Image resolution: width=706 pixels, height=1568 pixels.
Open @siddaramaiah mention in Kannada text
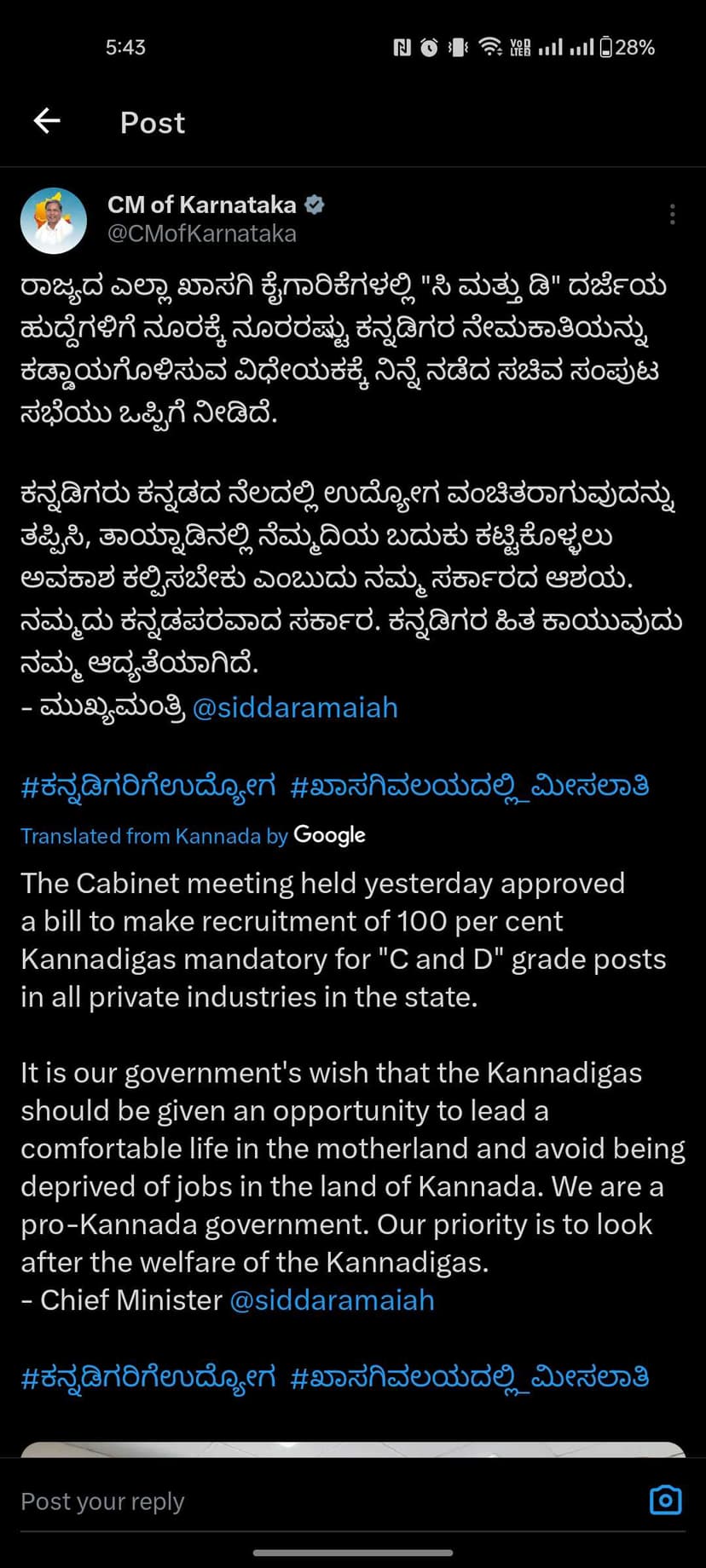tap(295, 707)
